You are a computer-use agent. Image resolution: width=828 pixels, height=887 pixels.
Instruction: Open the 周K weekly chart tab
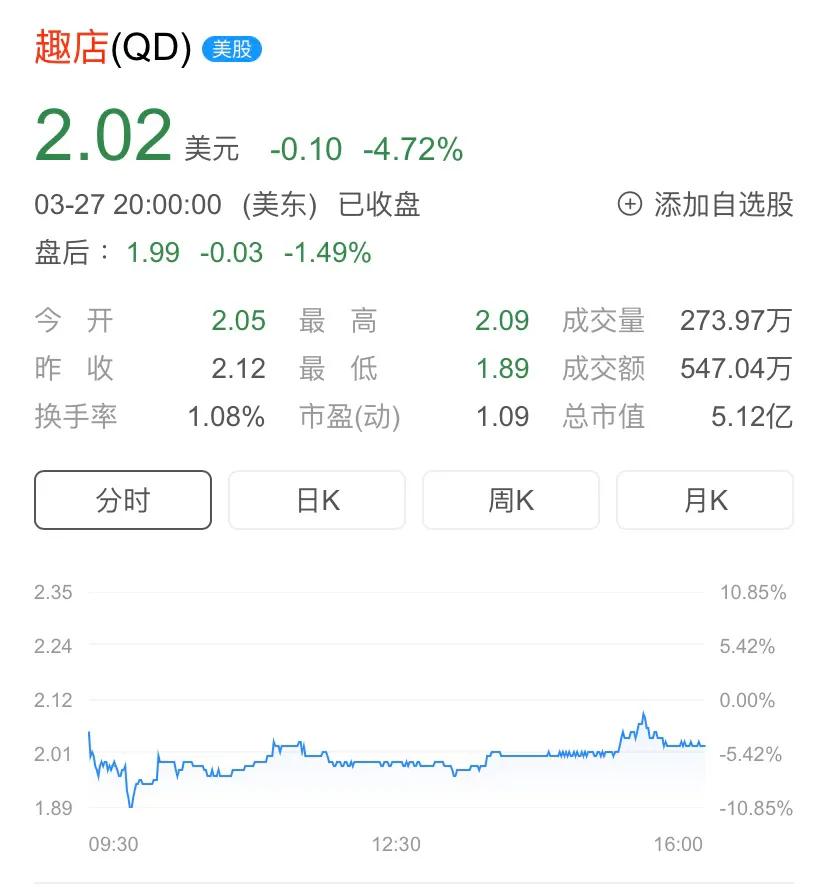tap(510, 500)
